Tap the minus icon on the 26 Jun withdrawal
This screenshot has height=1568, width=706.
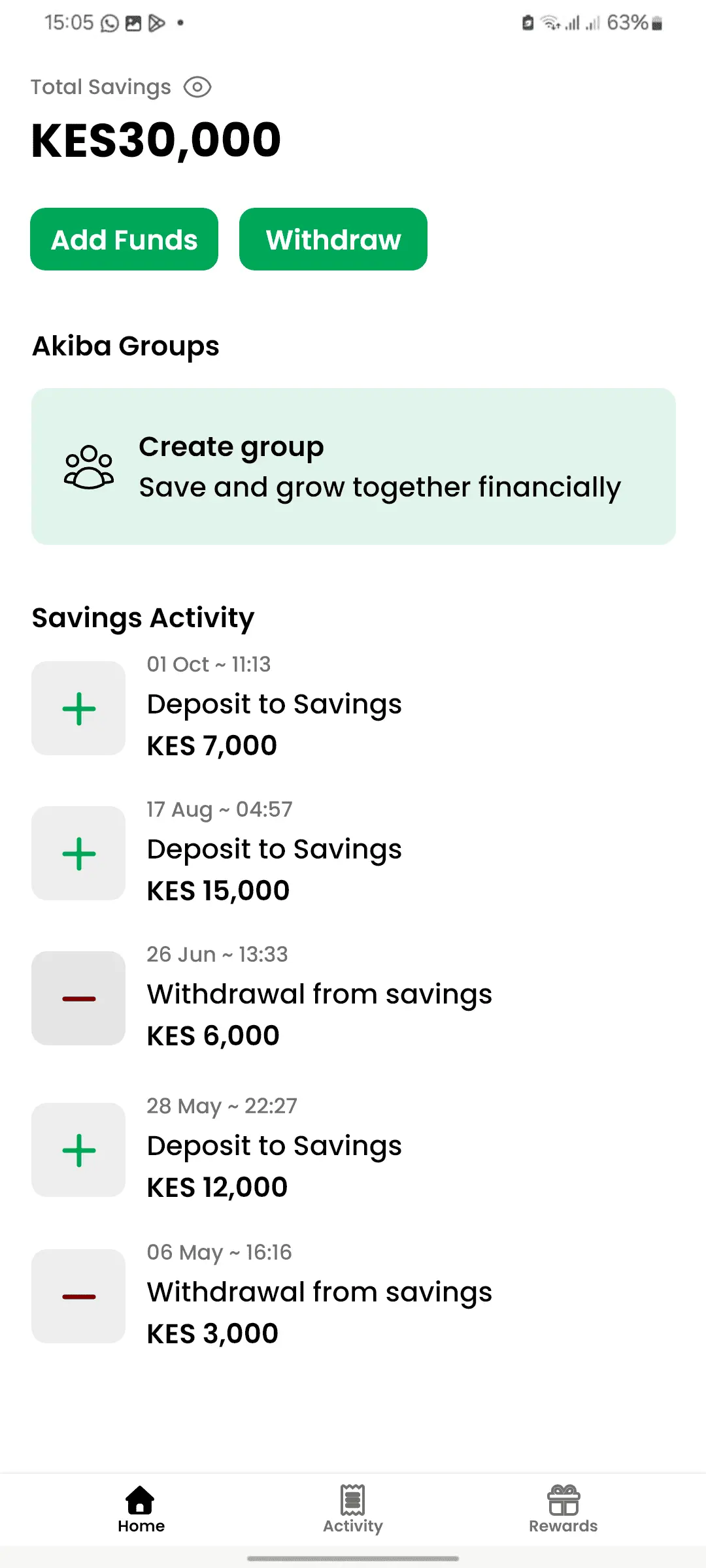78,998
